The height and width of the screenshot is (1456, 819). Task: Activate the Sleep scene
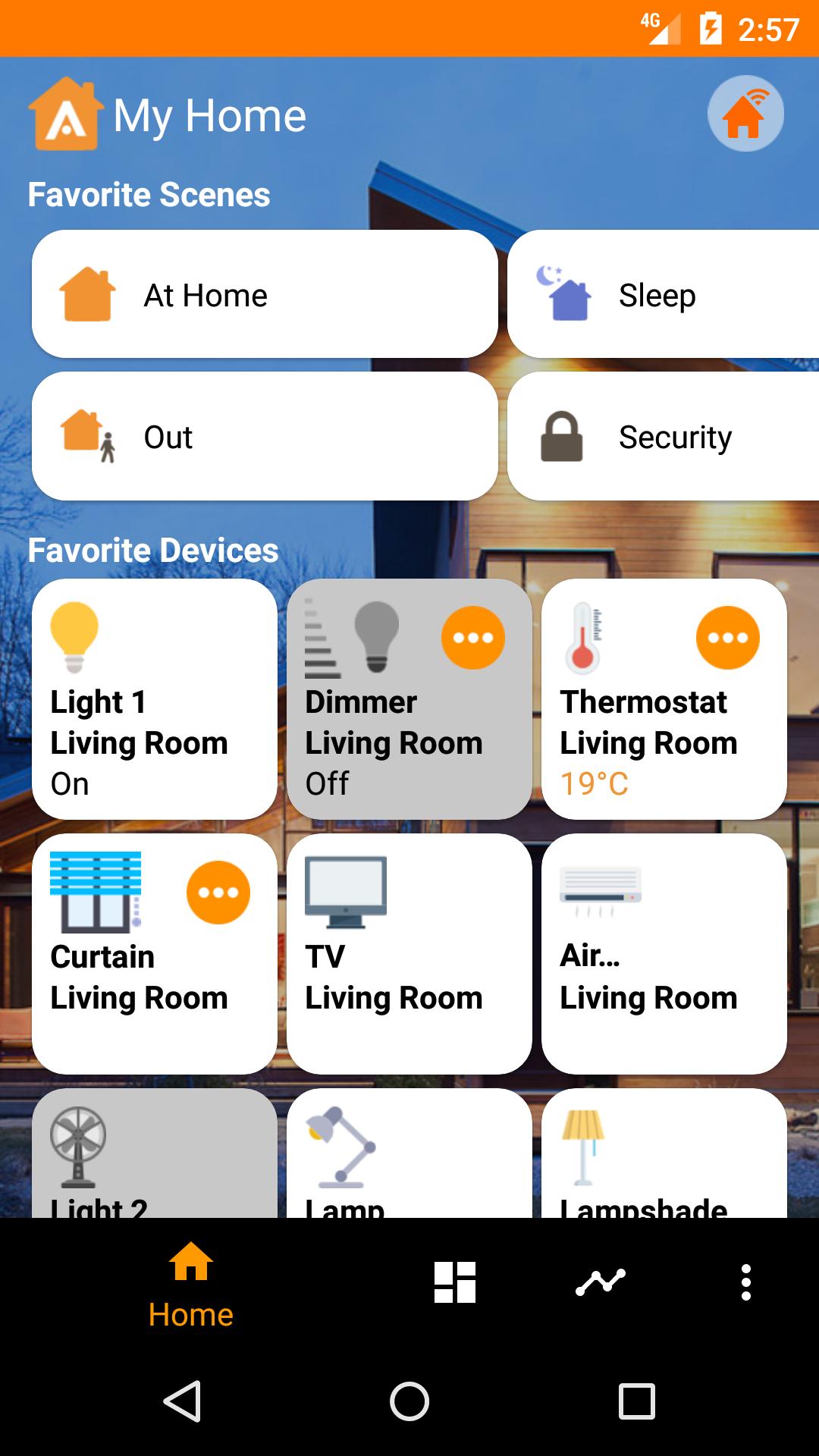(663, 294)
